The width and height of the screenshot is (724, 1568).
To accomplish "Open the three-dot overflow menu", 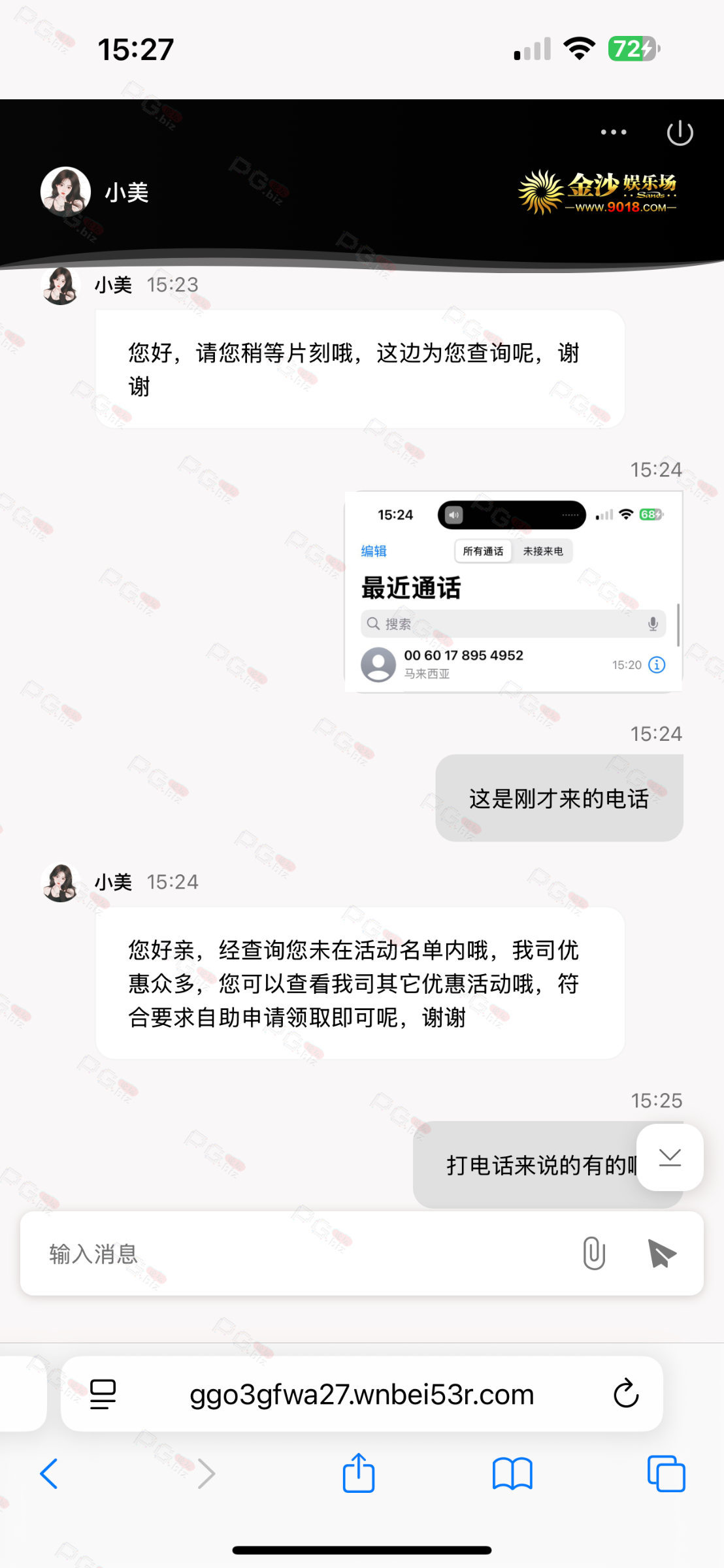I will (614, 133).
